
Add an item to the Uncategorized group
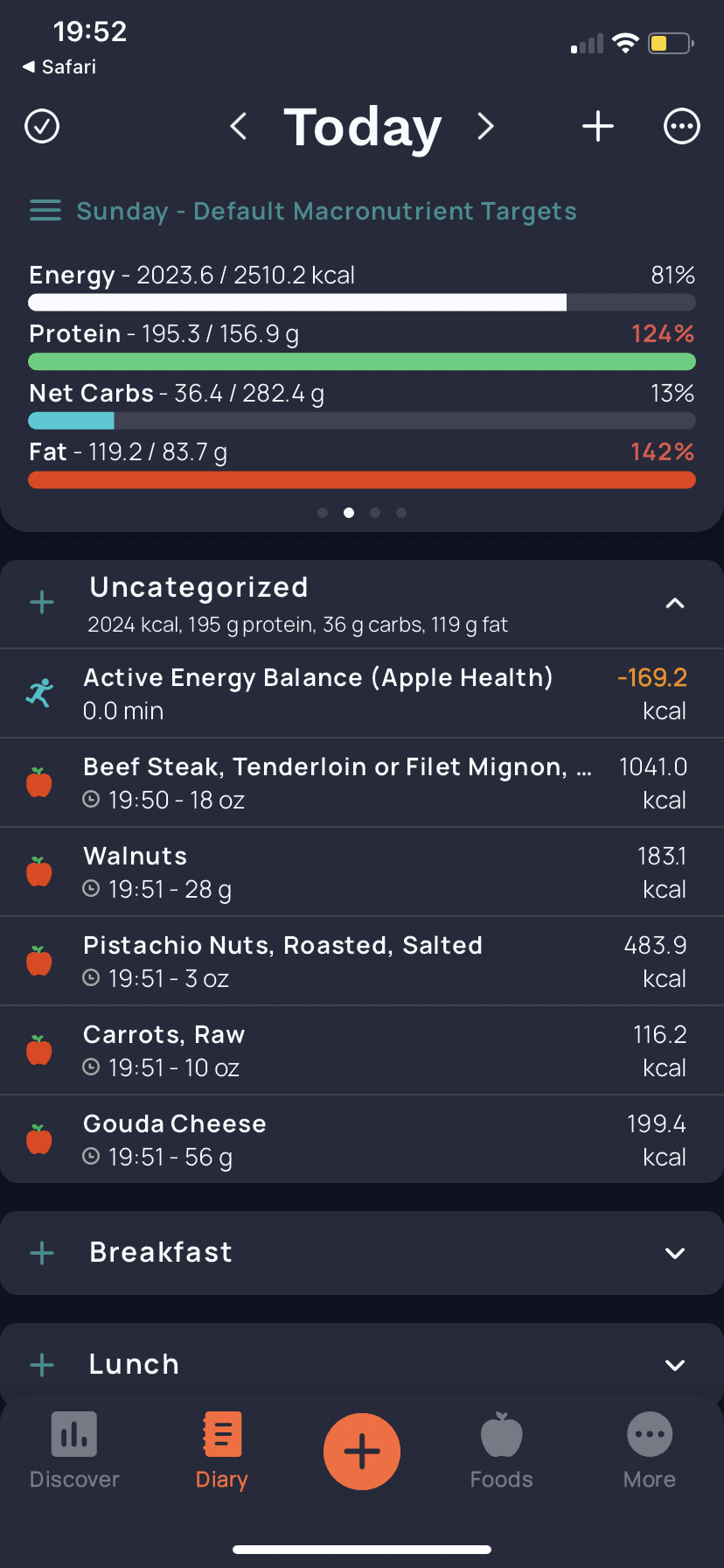click(42, 602)
